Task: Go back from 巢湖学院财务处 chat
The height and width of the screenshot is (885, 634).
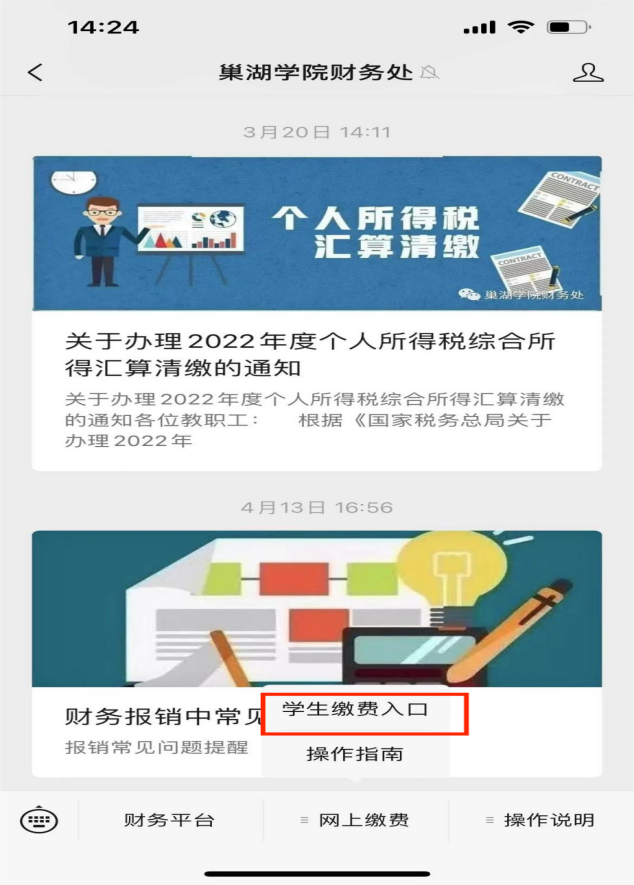Action: pyautogui.click(x=35, y=72)
